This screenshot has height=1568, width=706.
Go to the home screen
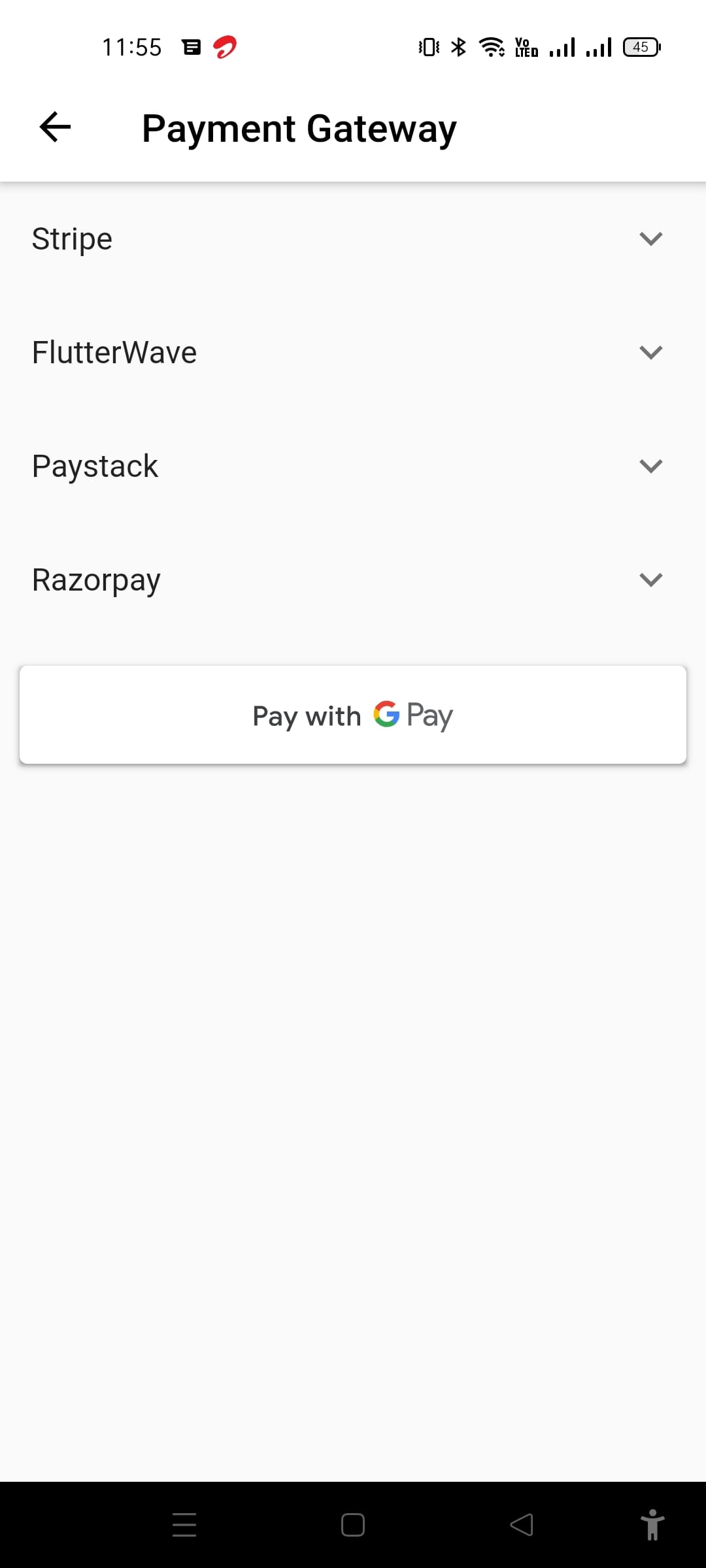pos(353,1525)
